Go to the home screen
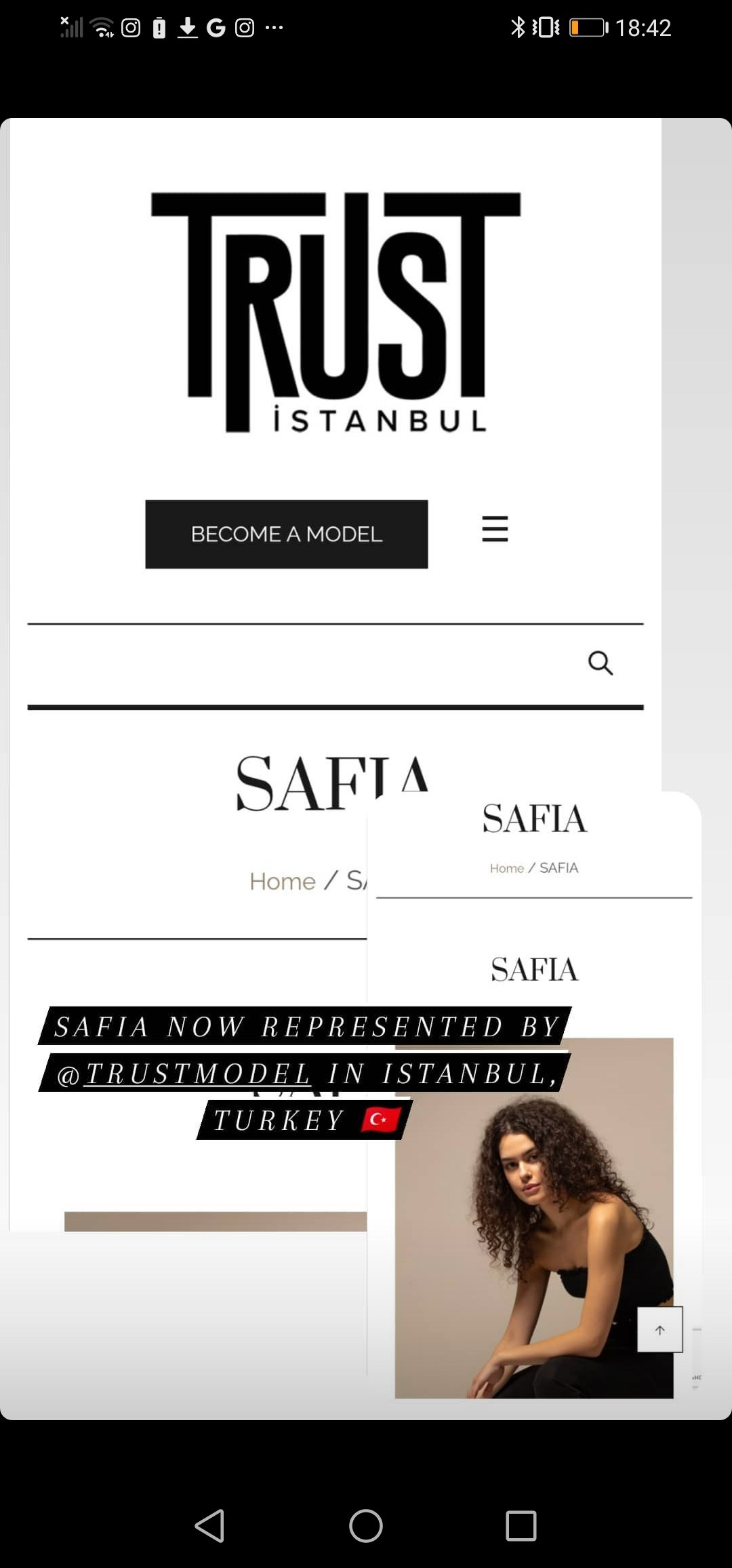The width and height of the screenshot is (732, 1568). pyautogui.click(x=366, y=1526)
